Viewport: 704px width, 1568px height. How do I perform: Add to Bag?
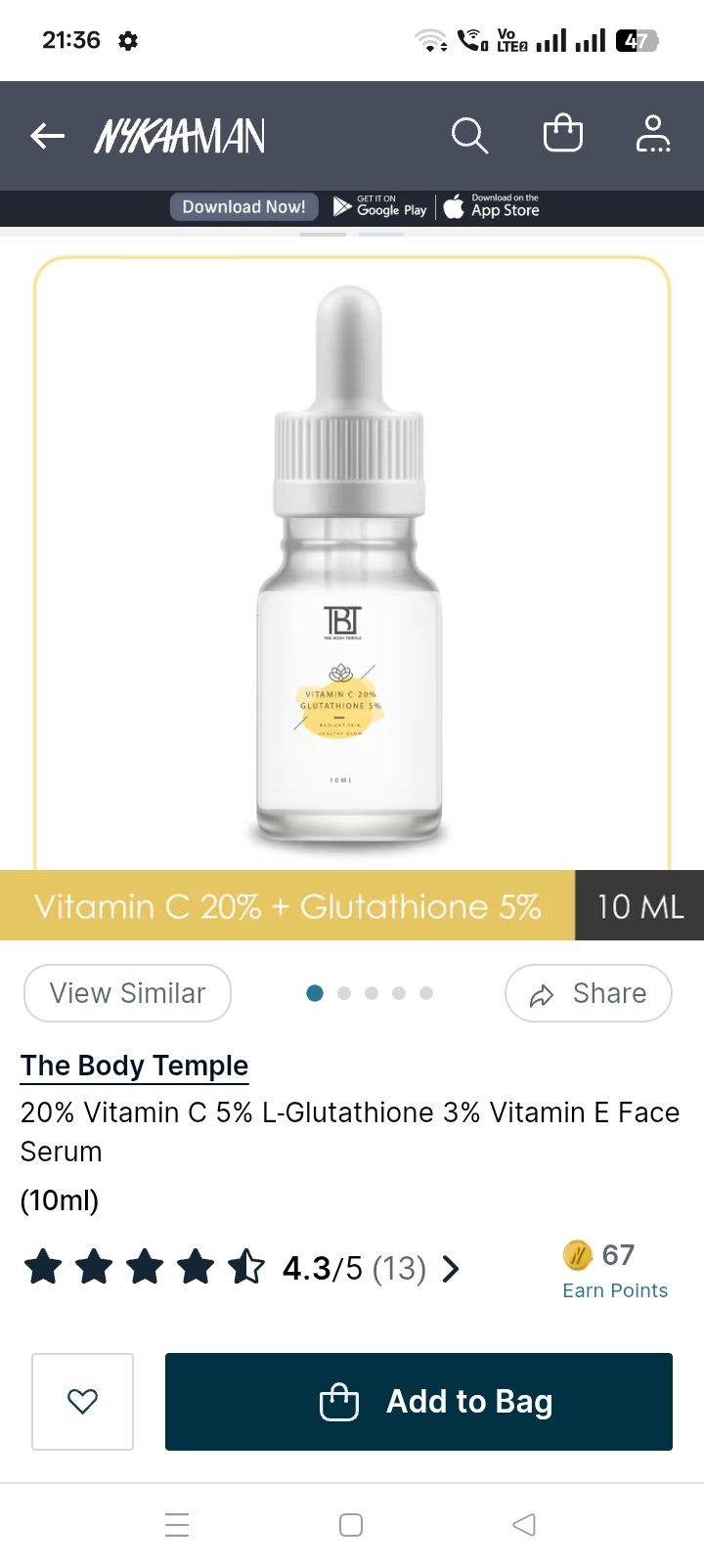[418, 1402]
